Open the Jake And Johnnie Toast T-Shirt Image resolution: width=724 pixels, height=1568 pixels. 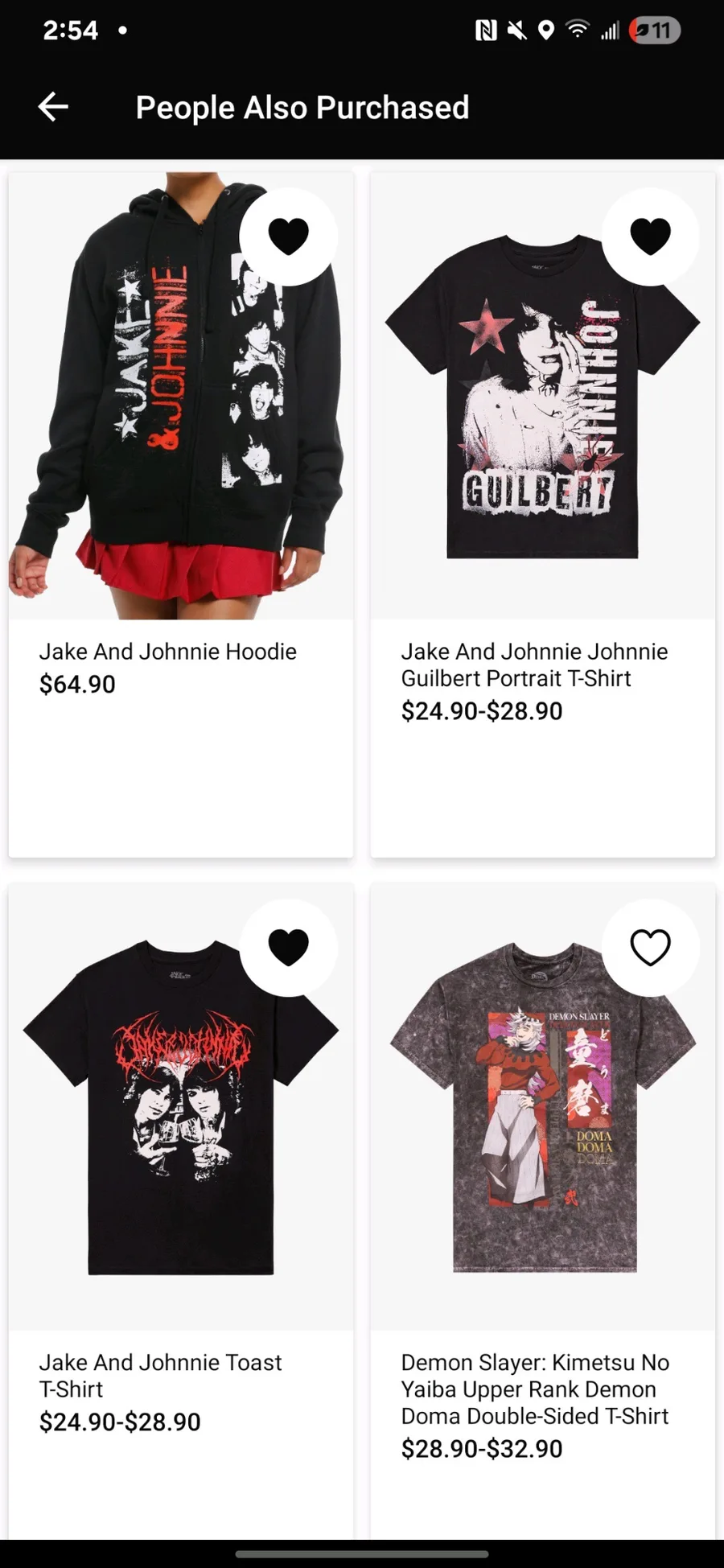pos(160,1375)
